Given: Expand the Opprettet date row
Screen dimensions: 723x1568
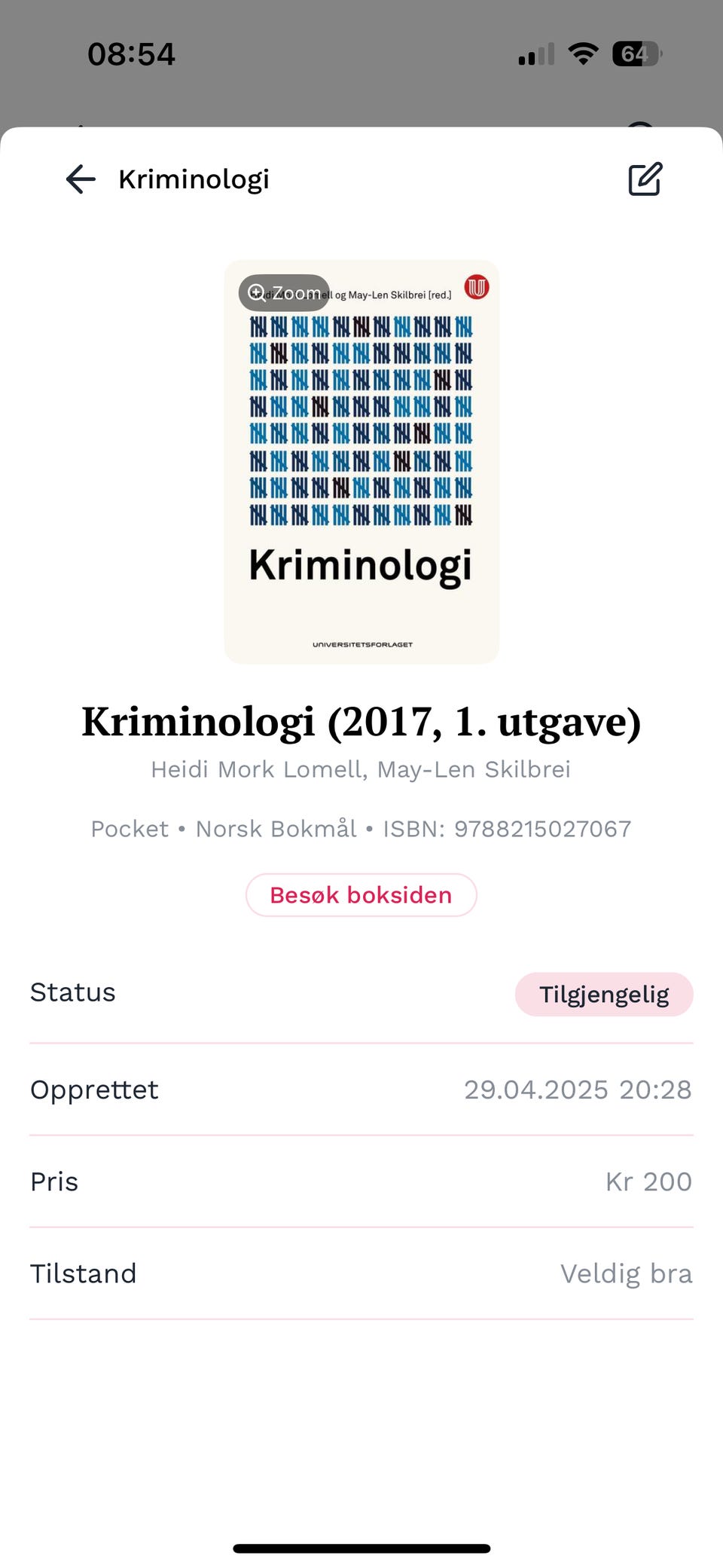Looking at the screenshot, I should pos(361,1090).
